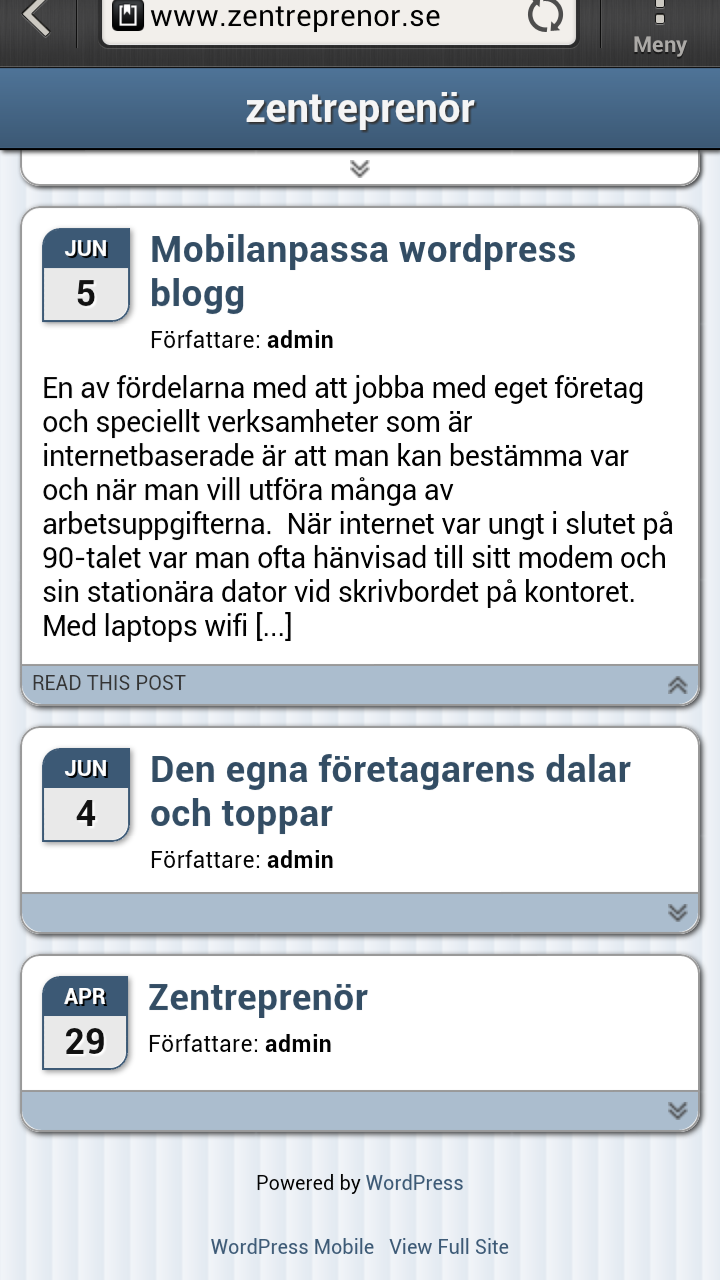Tap READ THIS POST
This screenshot has height=1280, width=720.
pyautogui.click(x=109, y=683)
